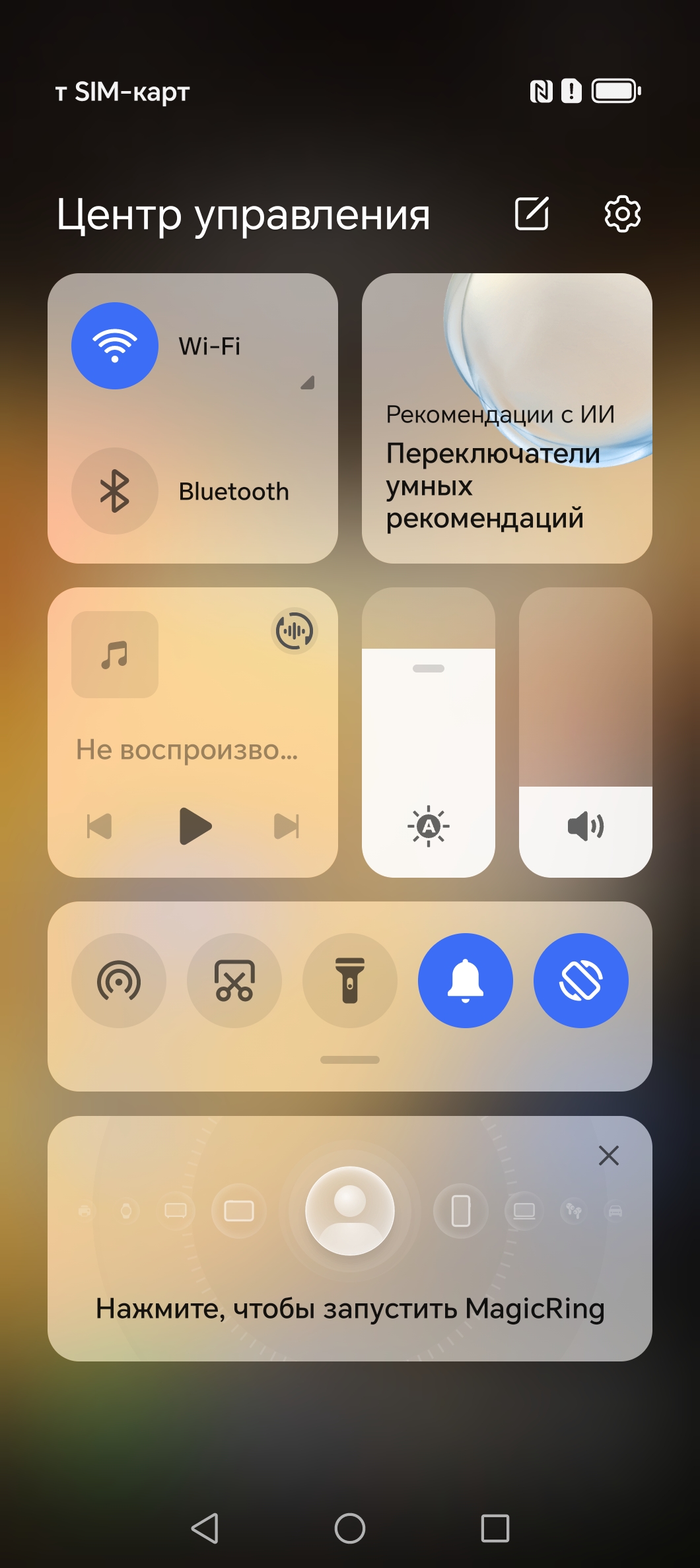Skip to the previous track
The image size is (700, 1568).
pos(100,826)
